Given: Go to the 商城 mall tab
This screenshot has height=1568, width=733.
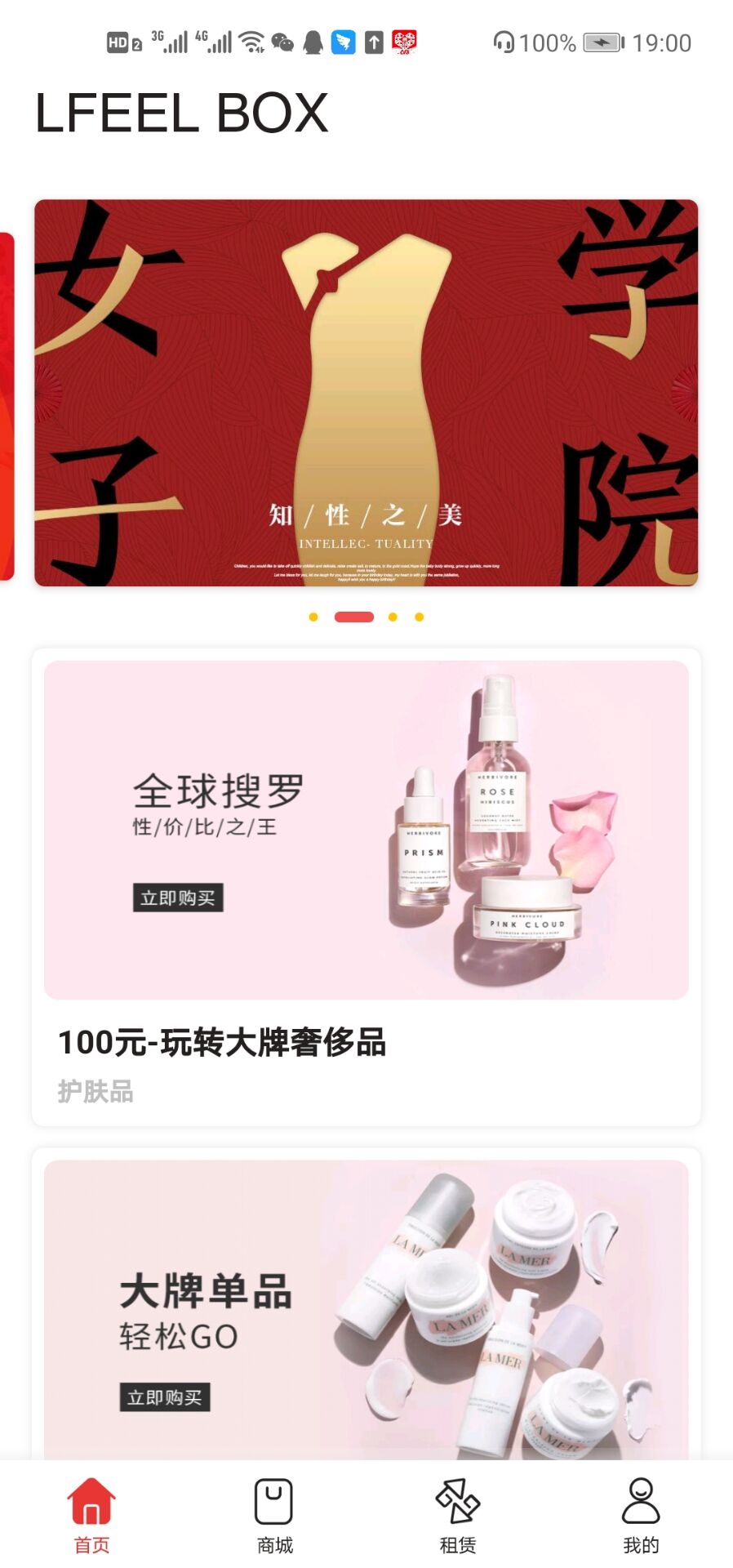Looking at the screenshot, I should click(x=274, y=1513).
